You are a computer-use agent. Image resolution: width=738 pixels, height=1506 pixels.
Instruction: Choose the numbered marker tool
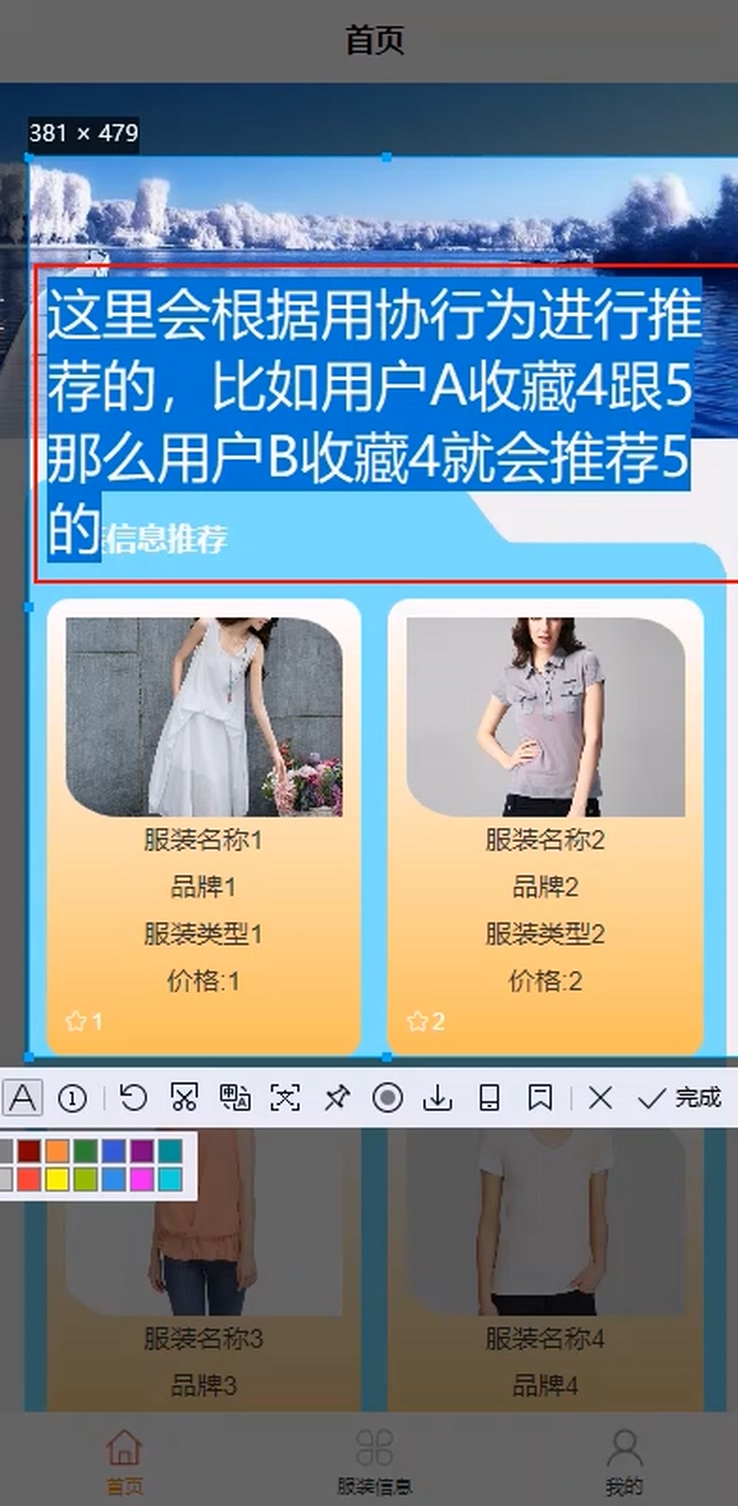click(x=72, y=1098)
